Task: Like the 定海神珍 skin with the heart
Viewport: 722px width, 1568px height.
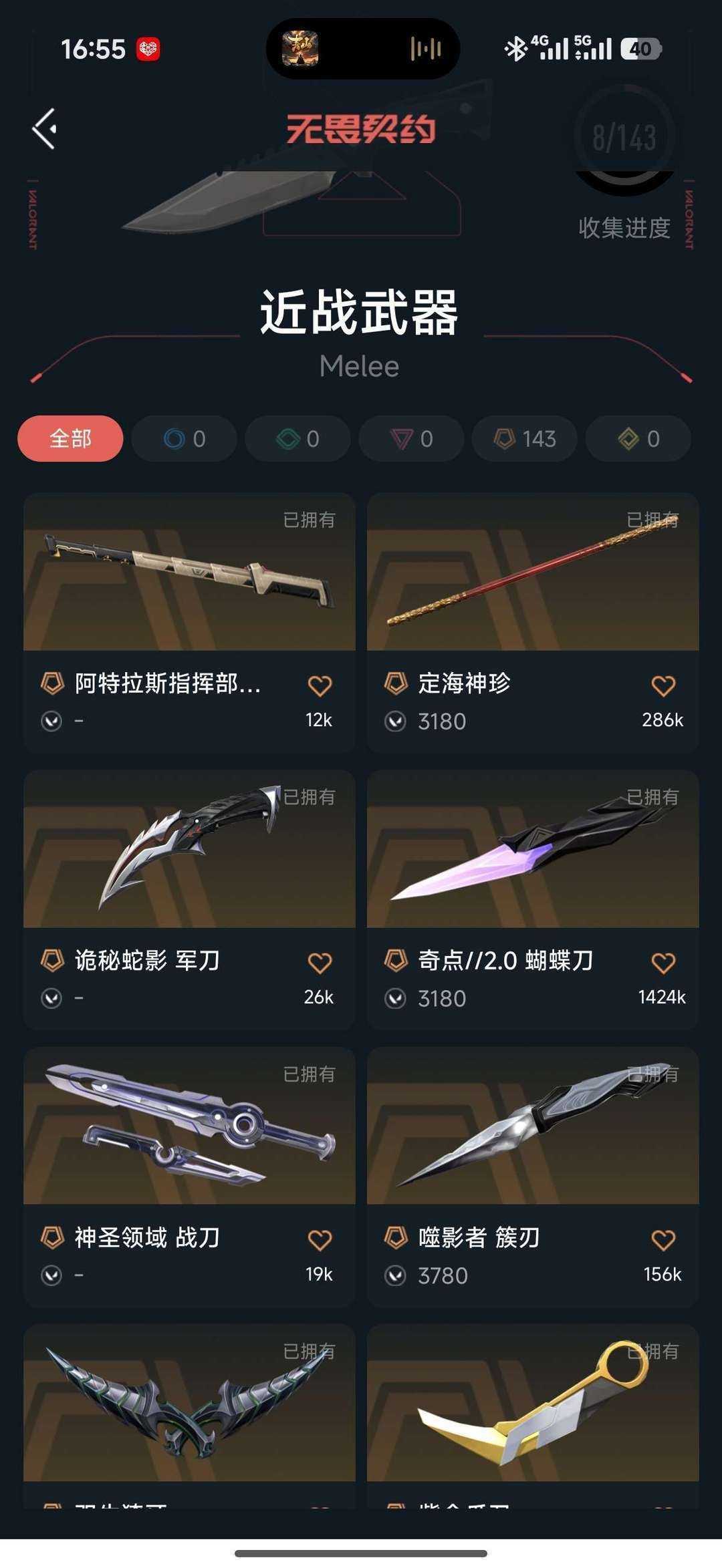Action: [663, 686]
